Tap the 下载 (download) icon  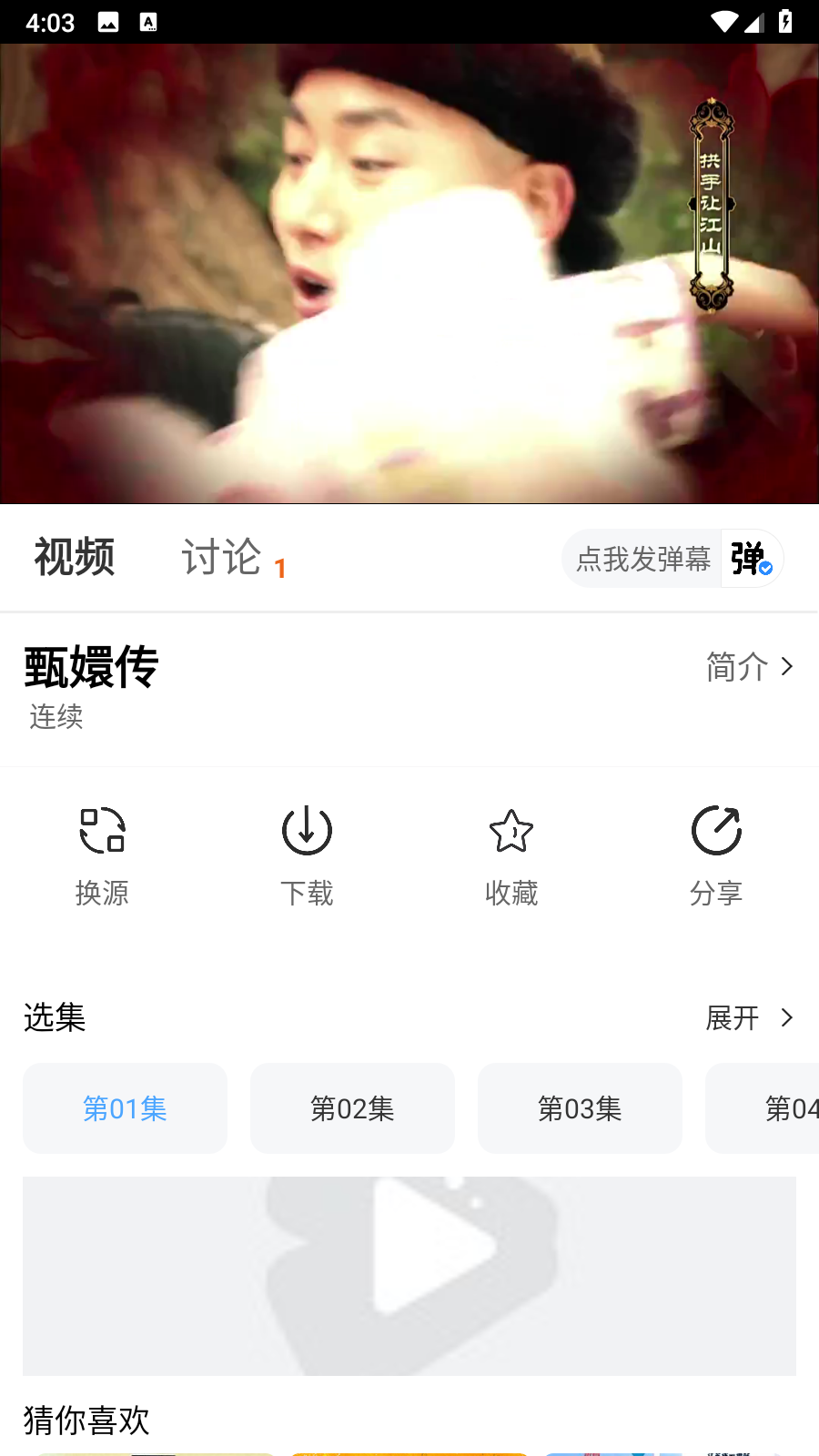click(x=307, y=831)
